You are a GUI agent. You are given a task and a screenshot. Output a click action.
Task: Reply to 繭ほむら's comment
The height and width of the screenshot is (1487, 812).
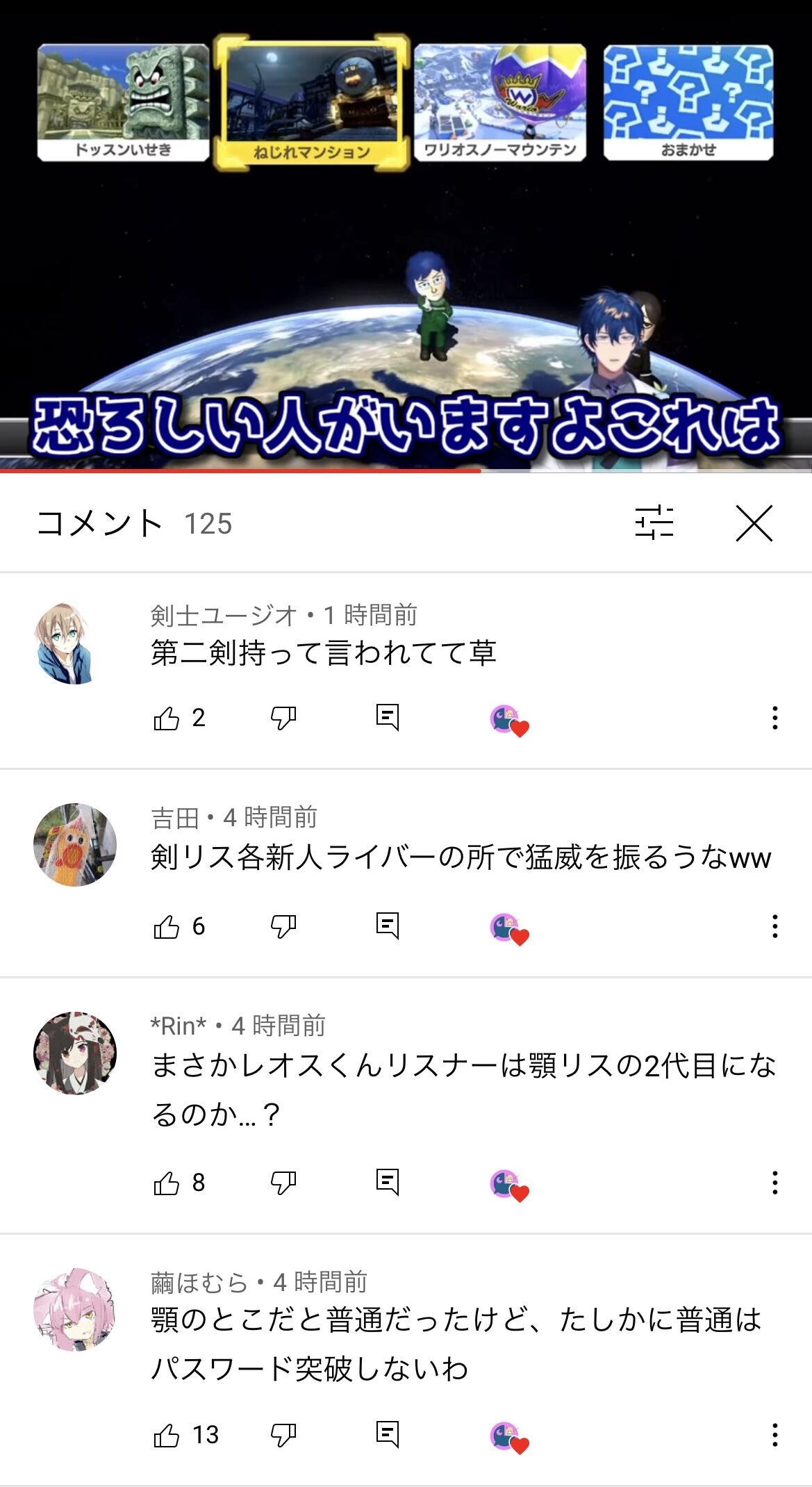pos(387,1435)
